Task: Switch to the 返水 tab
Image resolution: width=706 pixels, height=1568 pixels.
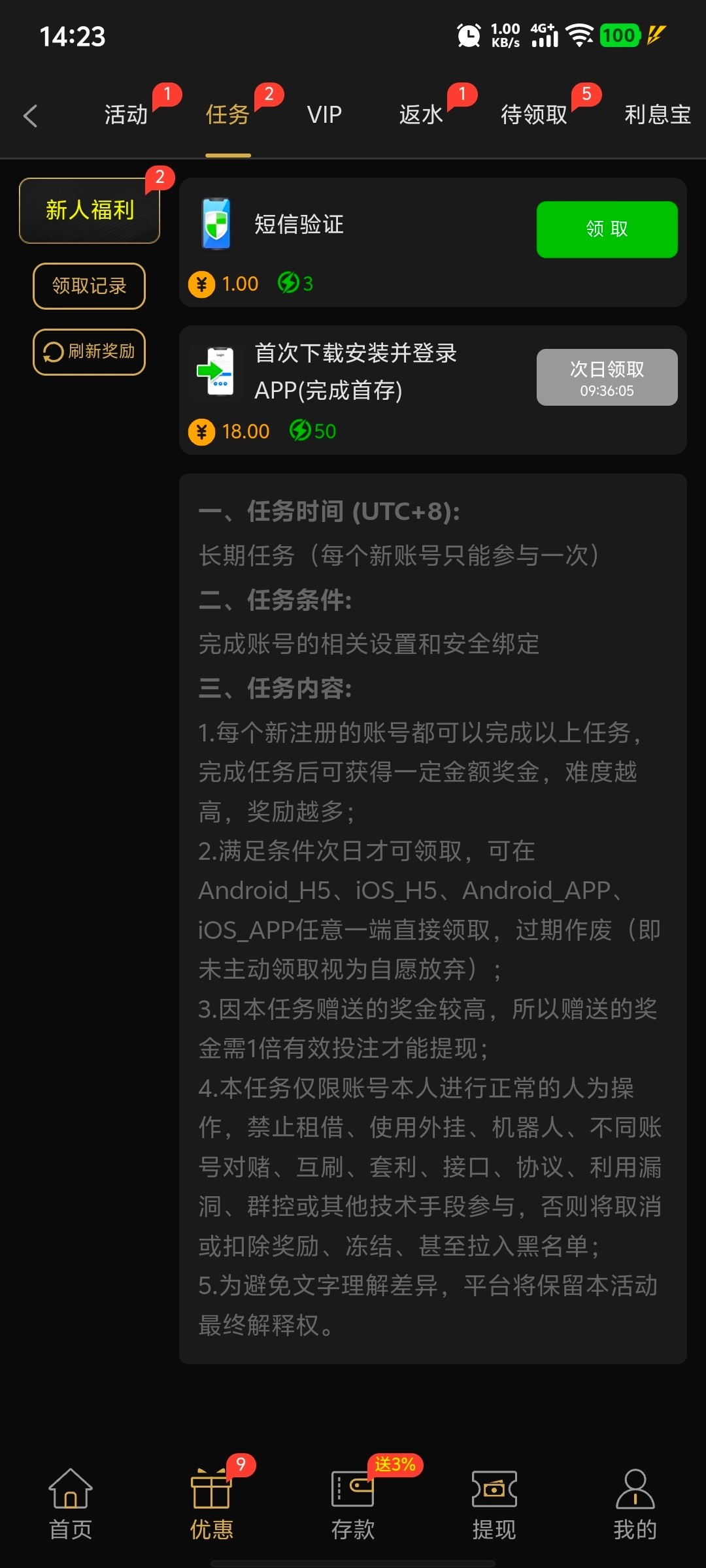Action: (x=422, y=115)
